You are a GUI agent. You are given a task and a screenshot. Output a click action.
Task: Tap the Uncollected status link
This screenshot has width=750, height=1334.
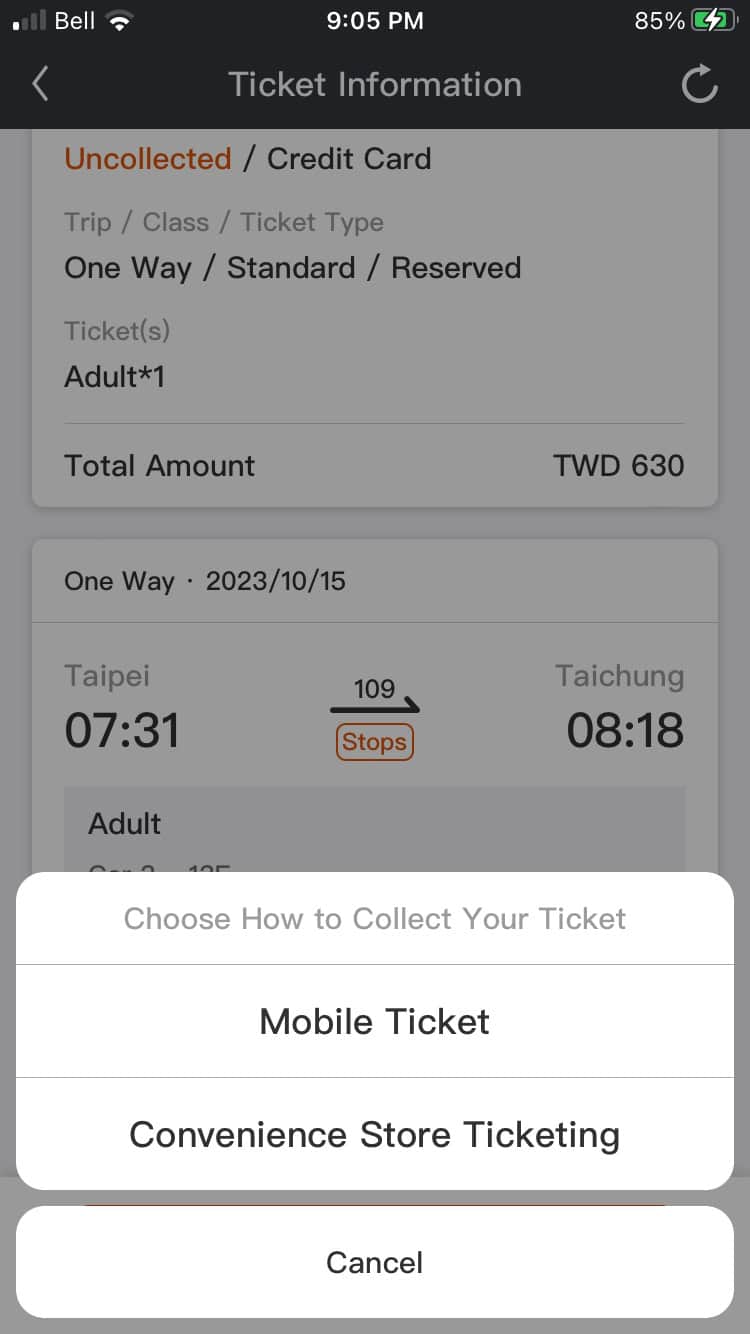tap(147, 158)
